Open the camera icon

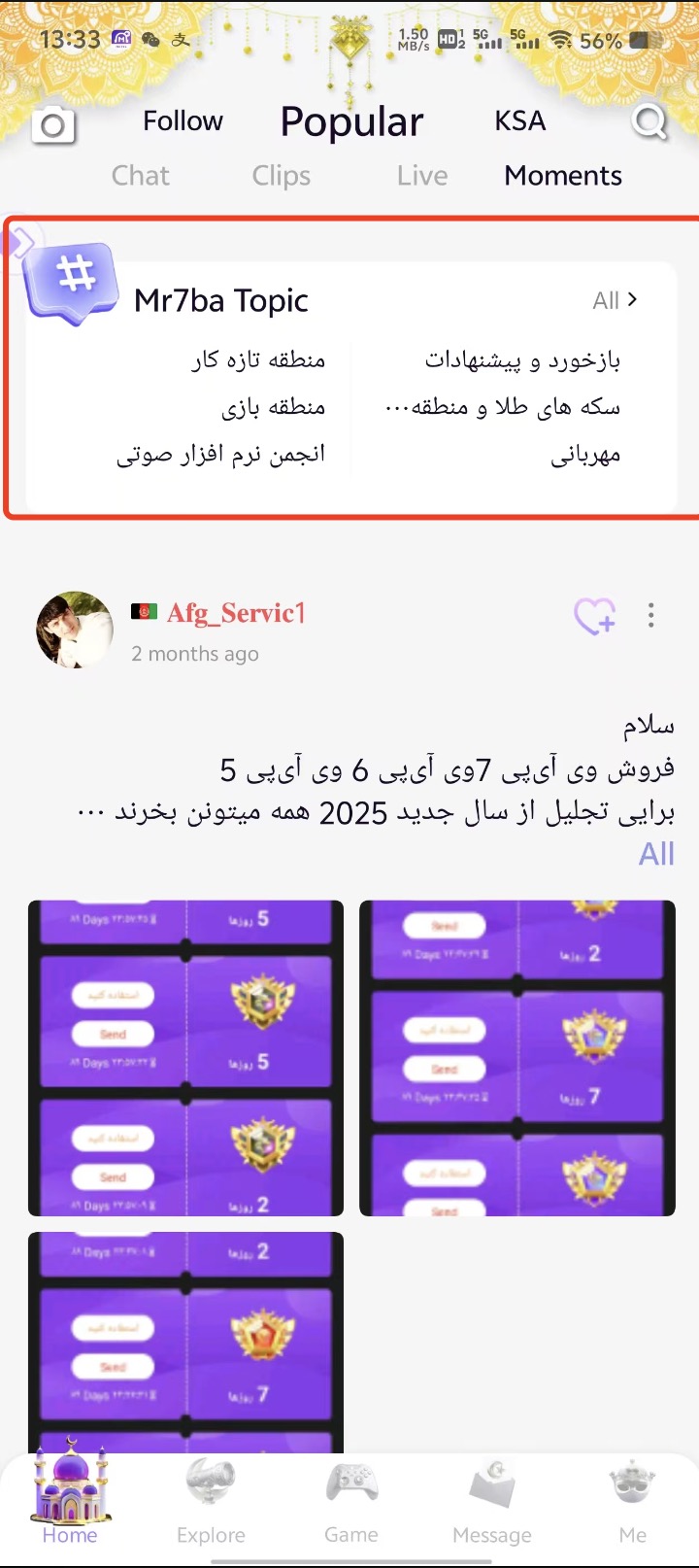[x=53, y=124]
